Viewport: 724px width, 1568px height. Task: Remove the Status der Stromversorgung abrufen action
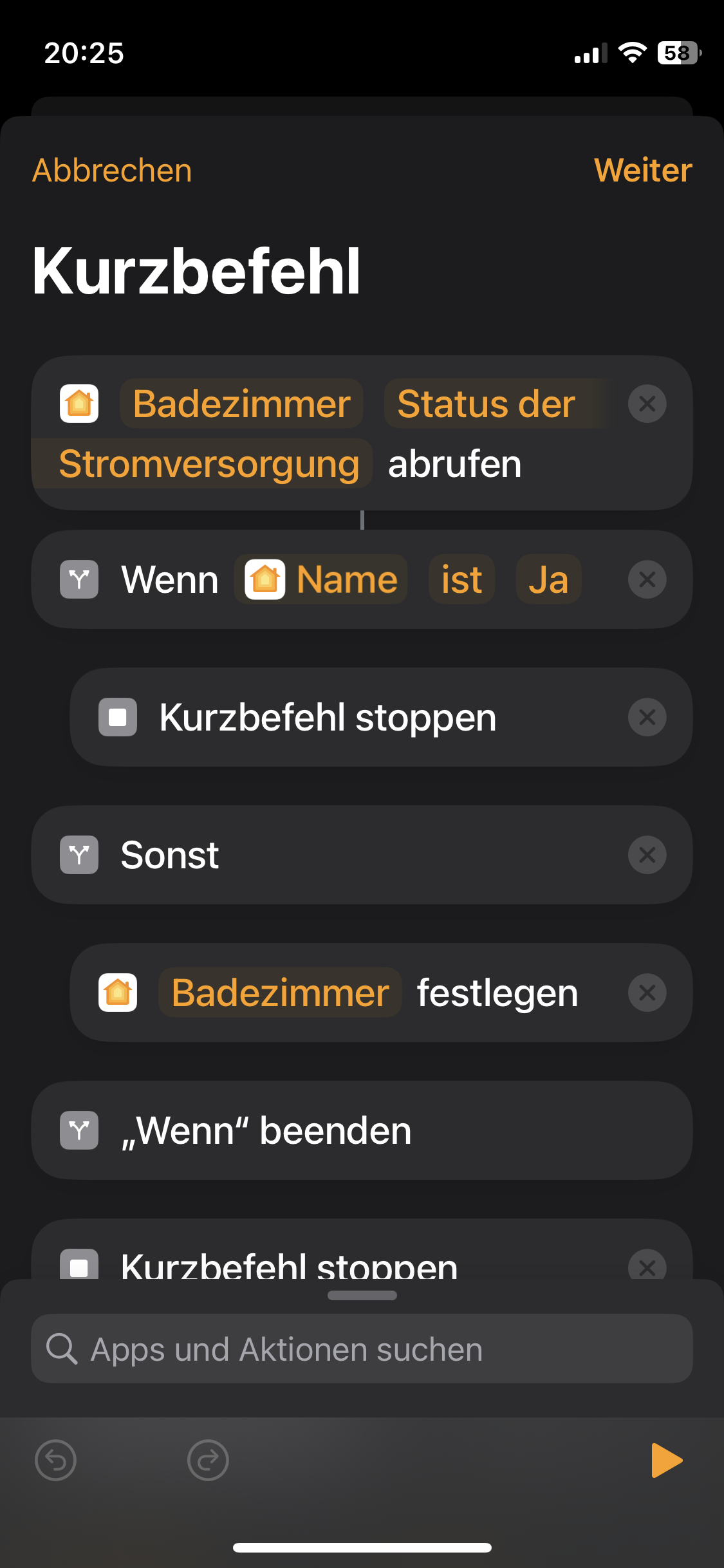pyautogui.click(x=647, y=404)
